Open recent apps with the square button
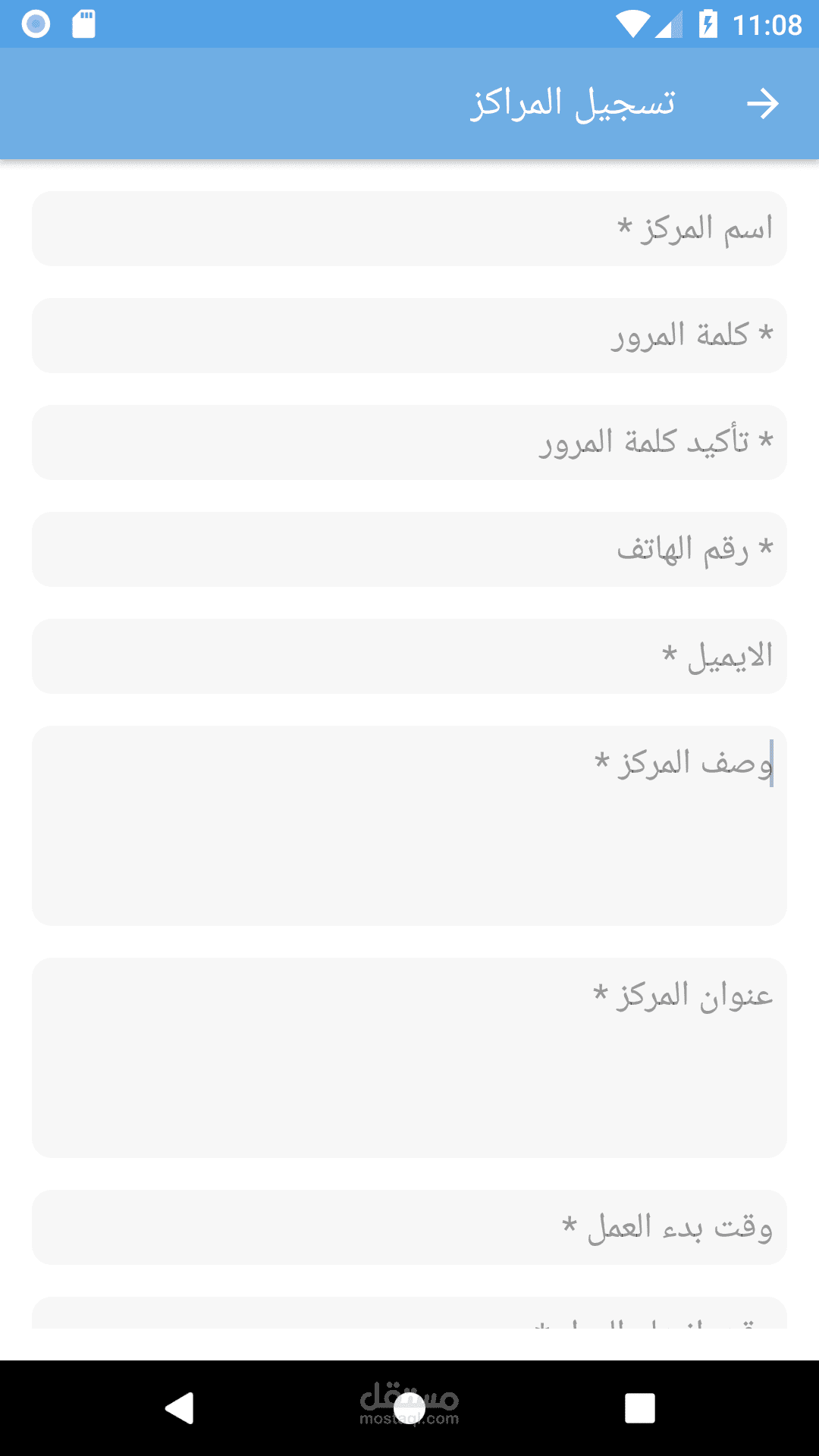 tap(639, 1408)
